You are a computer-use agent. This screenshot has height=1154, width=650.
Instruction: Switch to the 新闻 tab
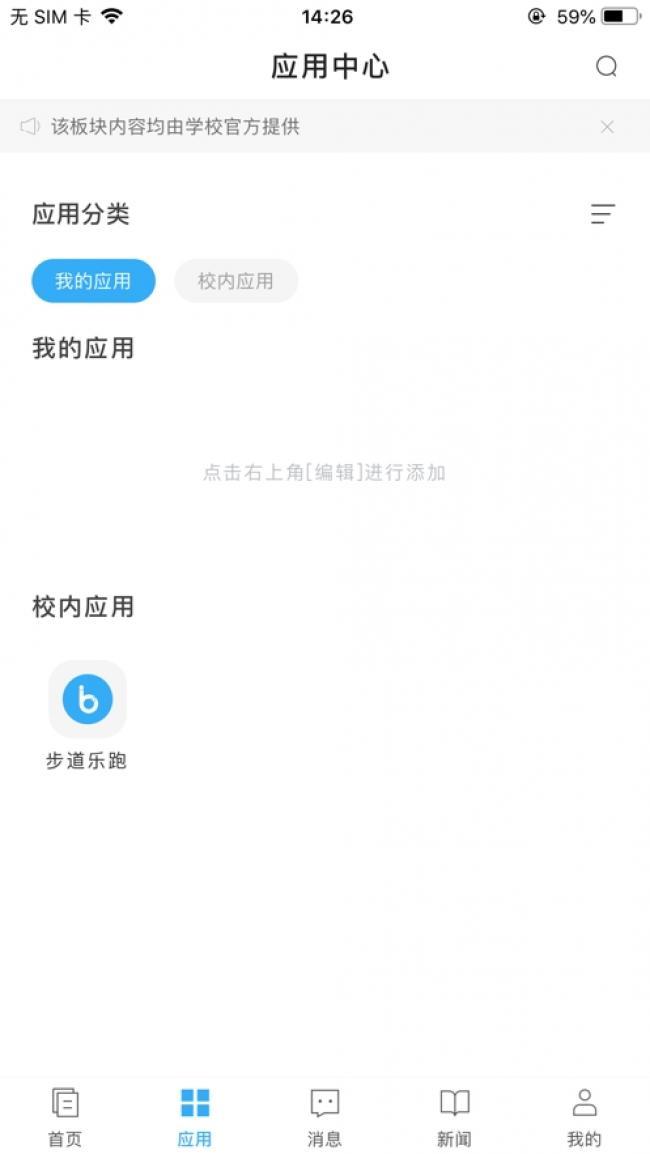point(454,1117)
